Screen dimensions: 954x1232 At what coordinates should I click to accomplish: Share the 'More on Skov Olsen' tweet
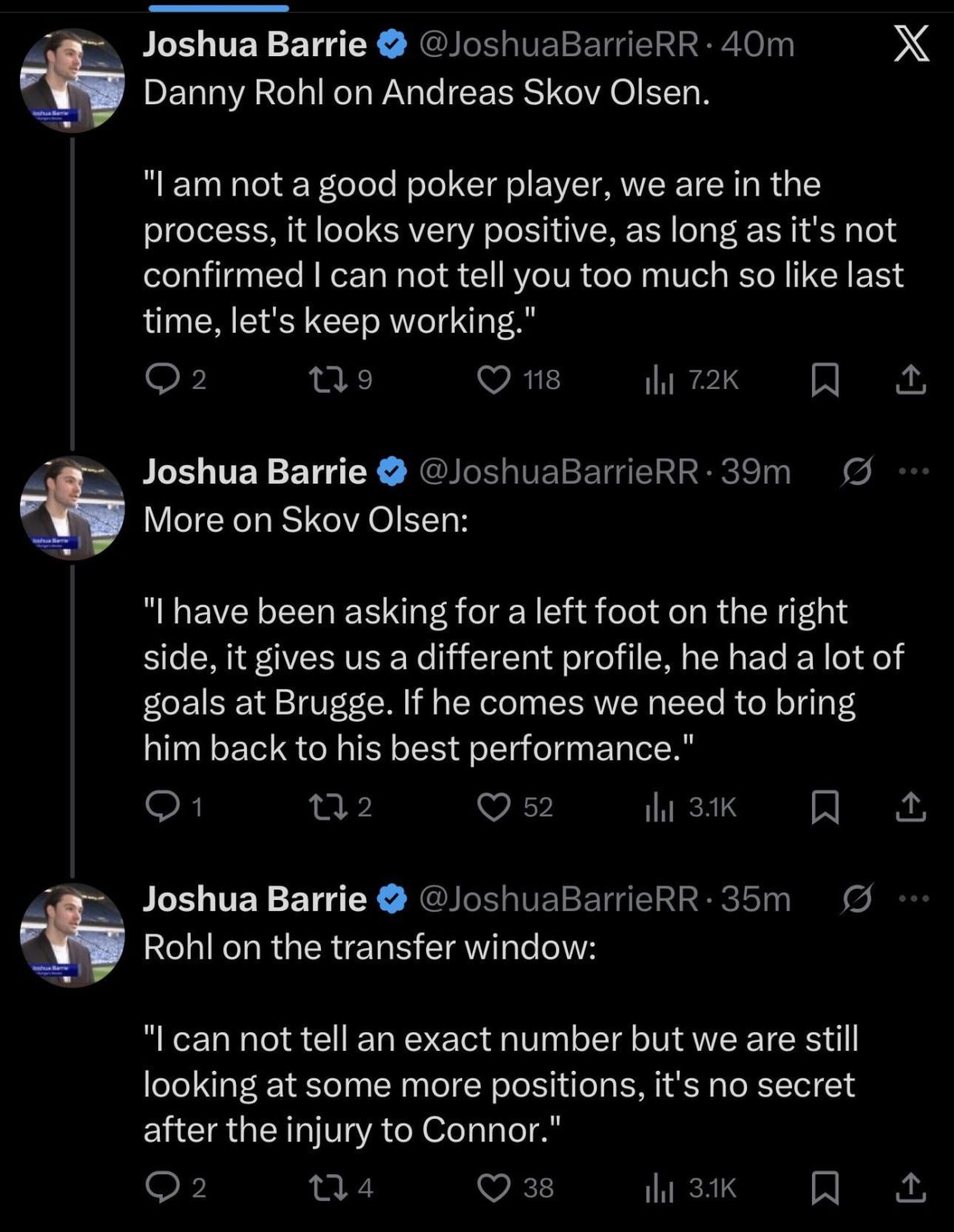(910, 807)
